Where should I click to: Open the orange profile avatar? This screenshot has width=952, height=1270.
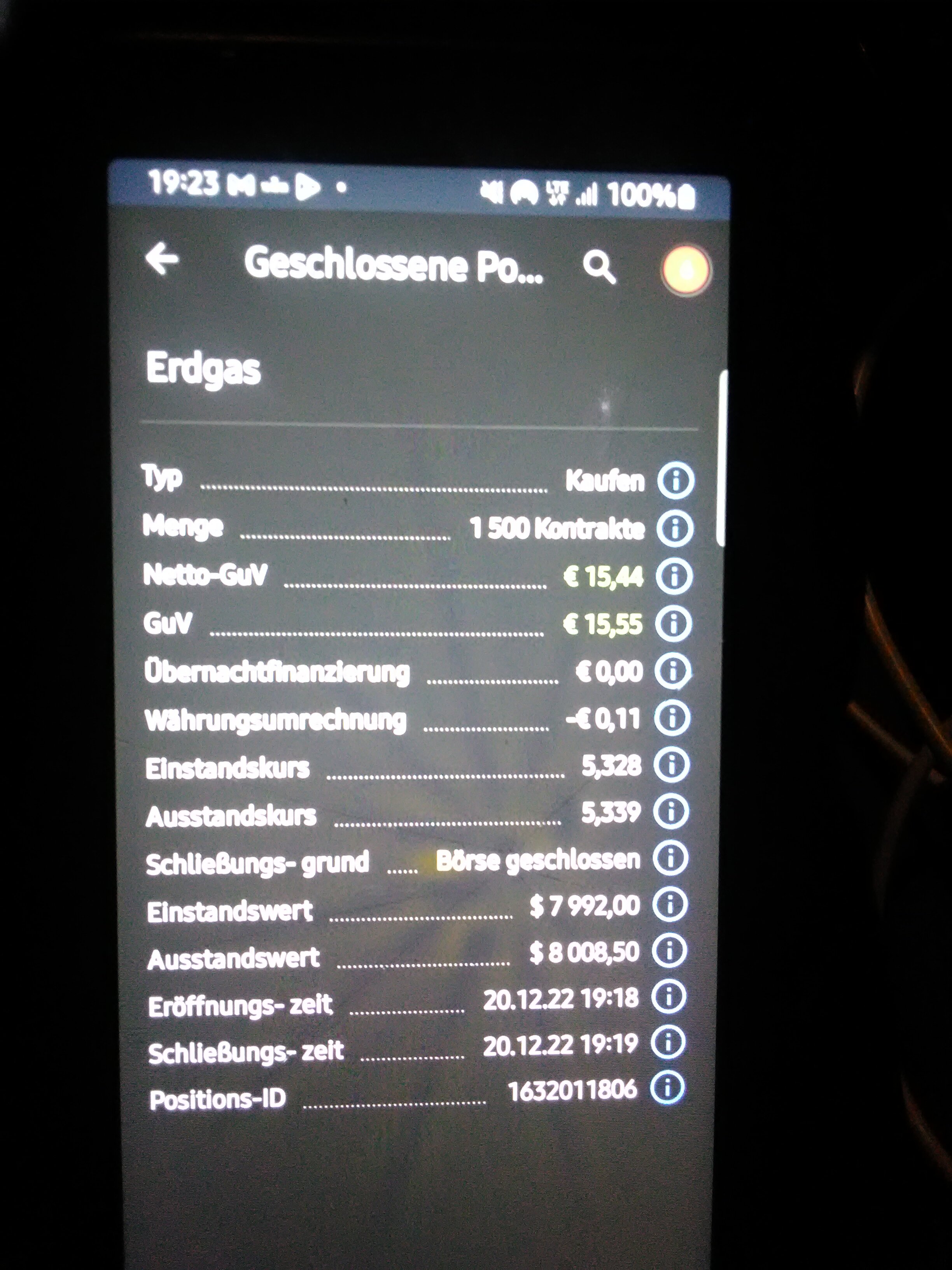point(686,269)
